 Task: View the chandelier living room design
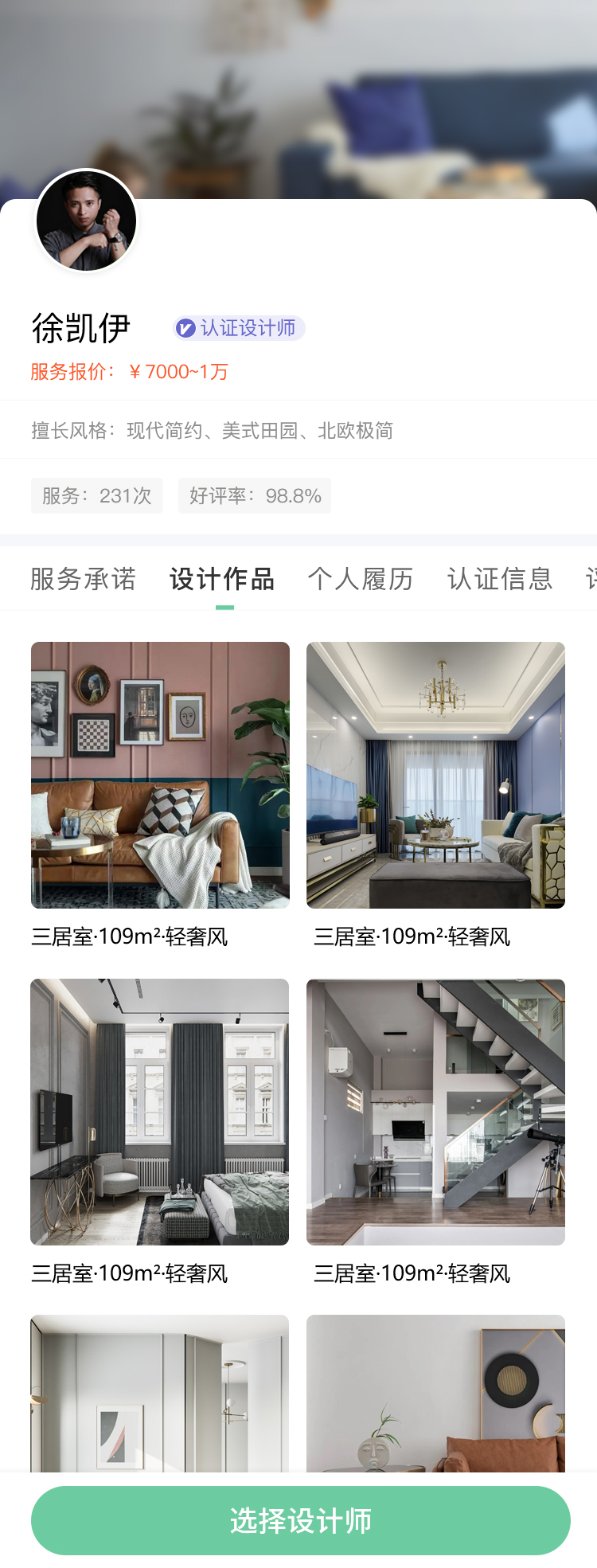pos(435,775)
